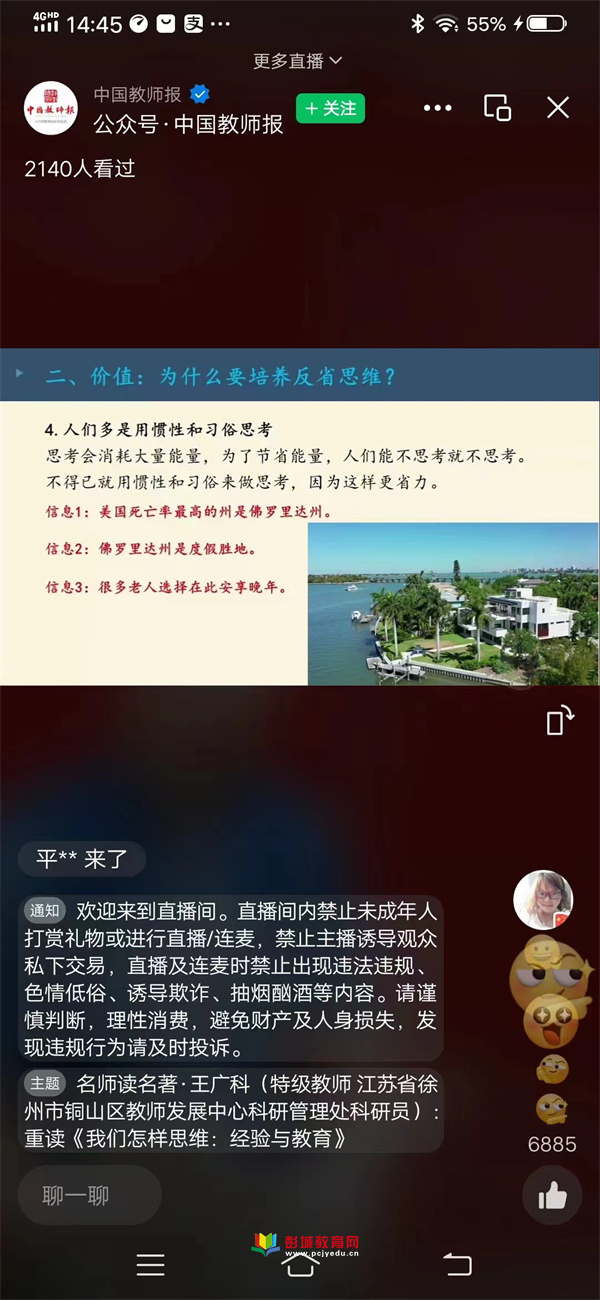This screenshot has height=1300, width=600.
Task: Open the 中国教师报 account avatar
Action: [51, 108]
